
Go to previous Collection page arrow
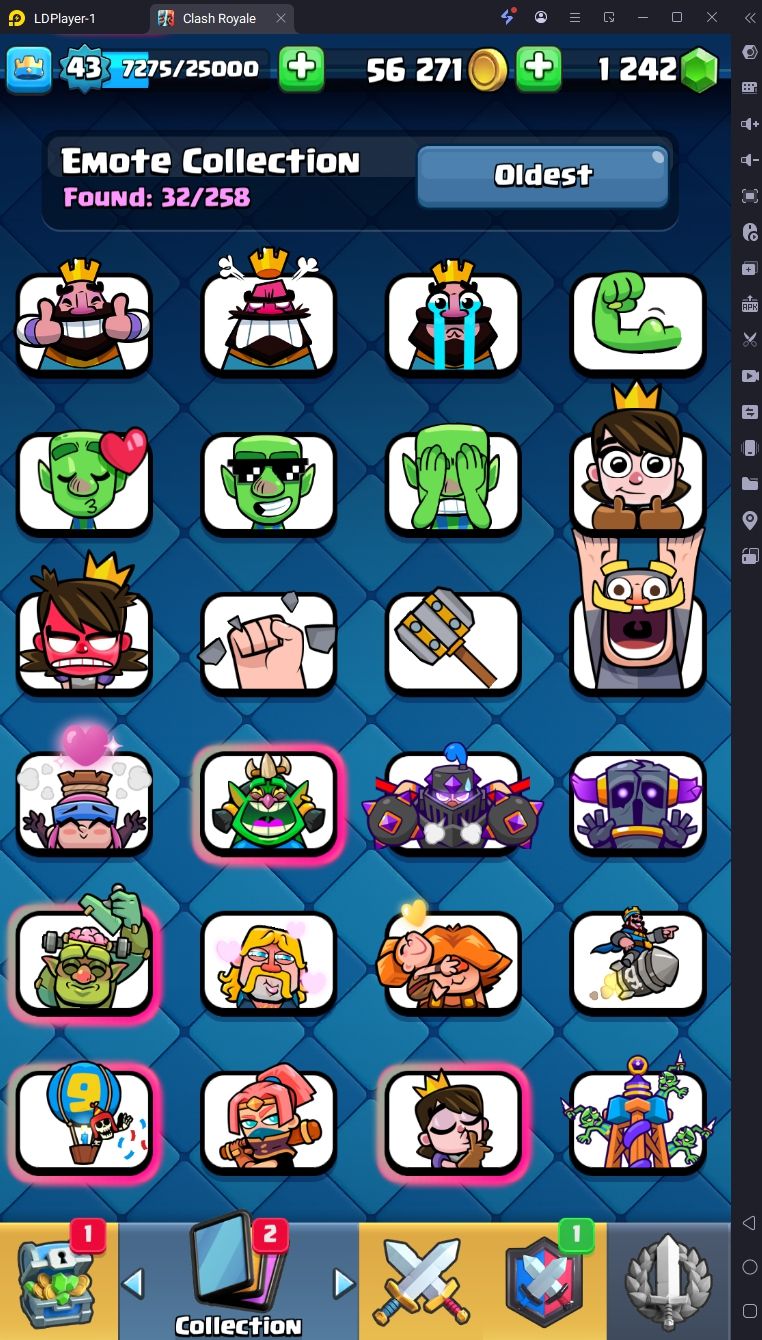(x=133, y=1282)
